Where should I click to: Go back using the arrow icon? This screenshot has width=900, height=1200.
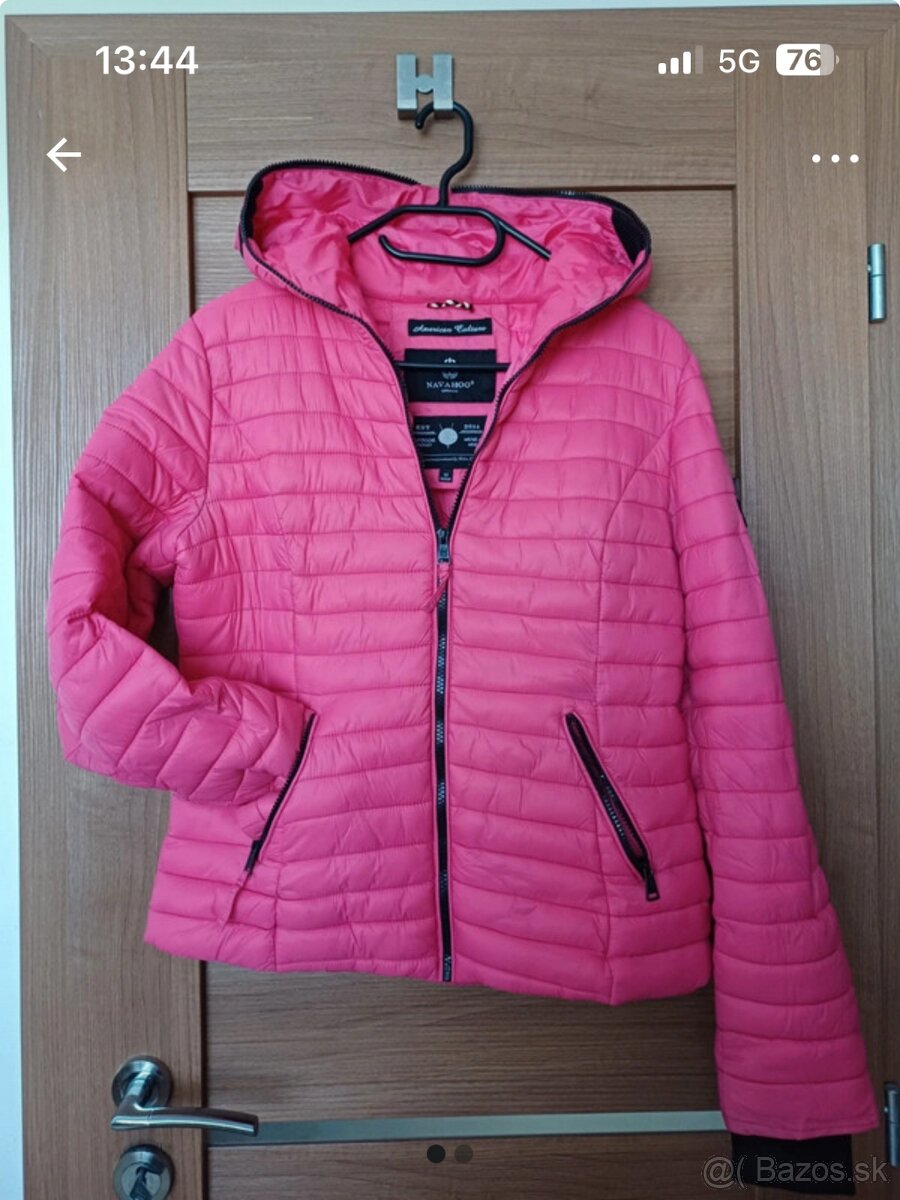pos(63,155)
